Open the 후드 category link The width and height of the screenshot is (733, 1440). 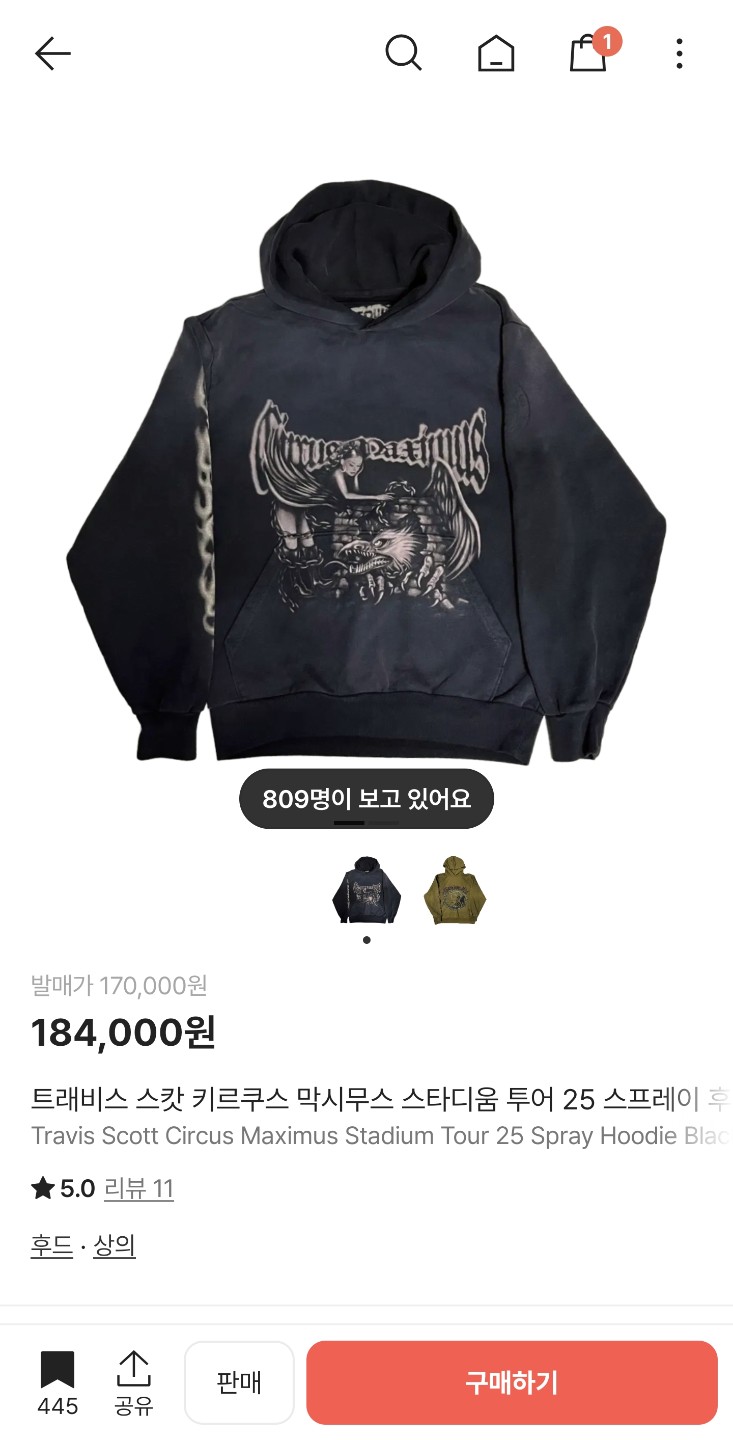(52, 1246)
